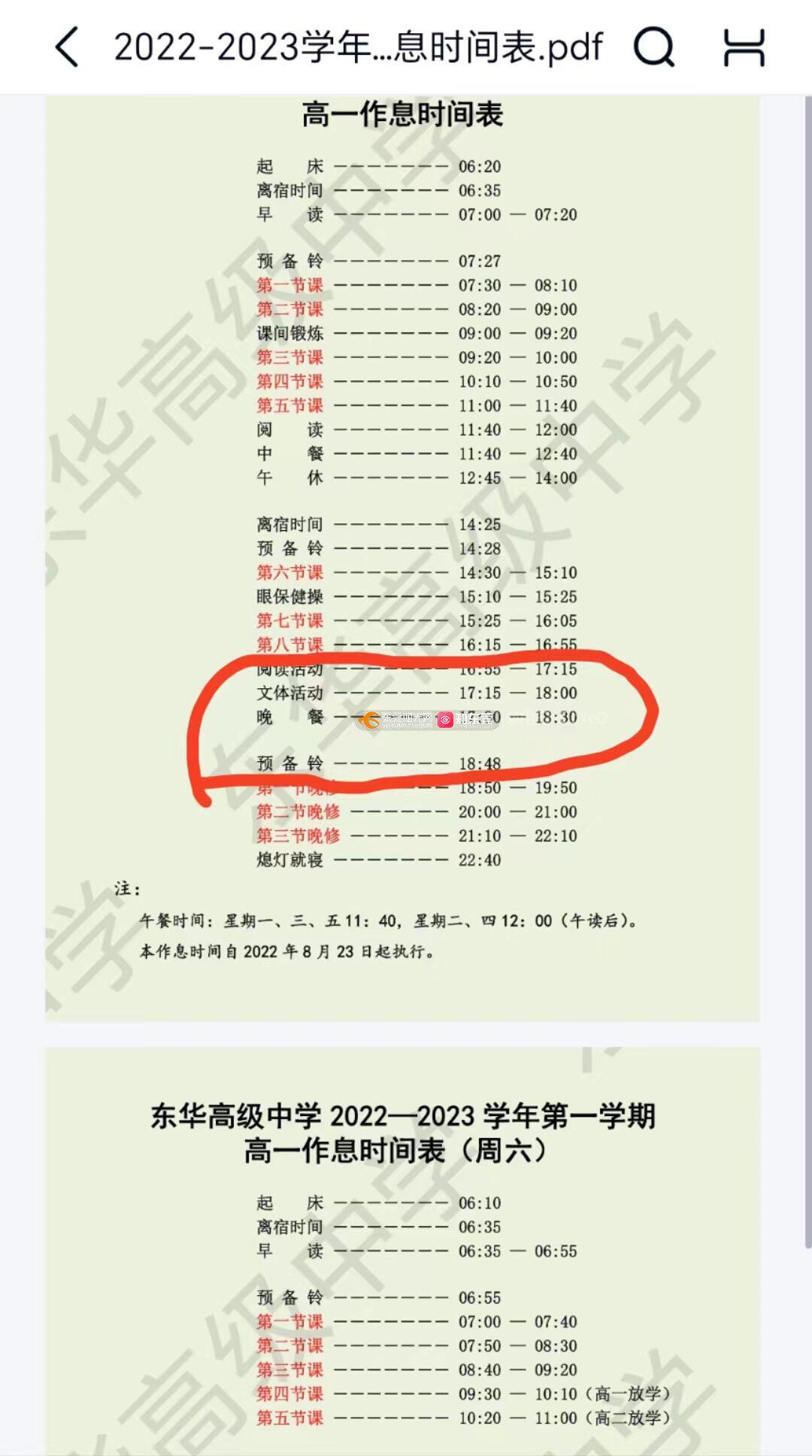Open the viewer options icon at top right
812x1456 pixels.
point(744,47)
